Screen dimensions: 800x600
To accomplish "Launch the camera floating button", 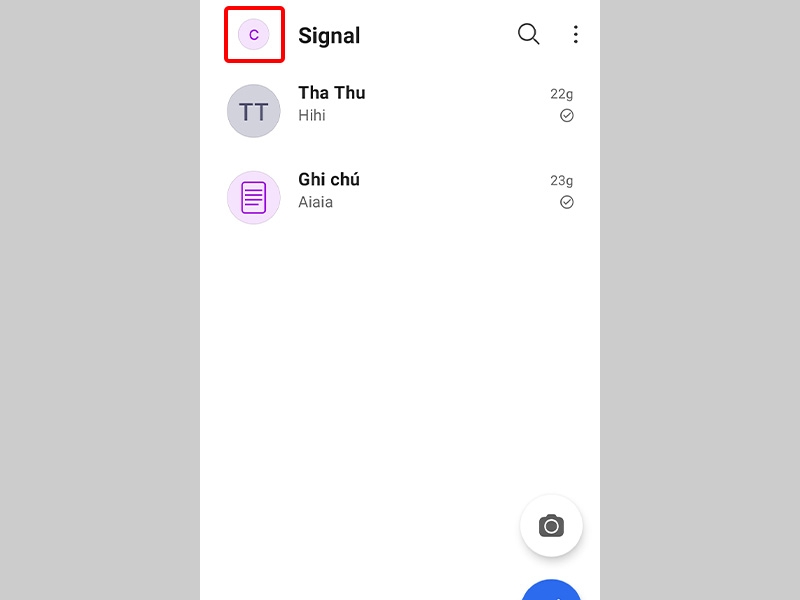I will click(x=551, y=526).
